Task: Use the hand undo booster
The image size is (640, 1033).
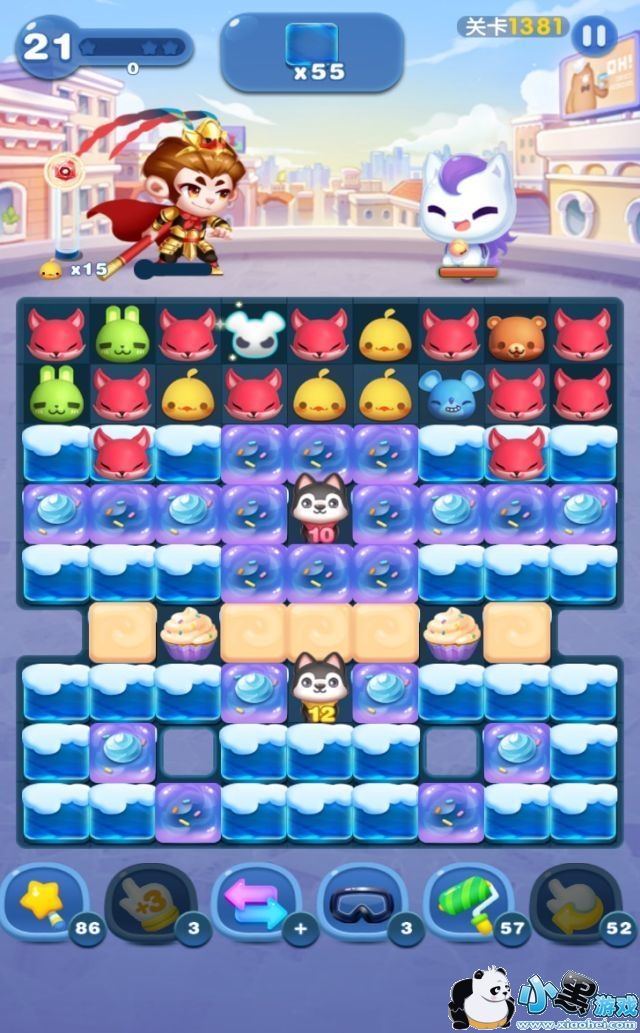Action: [574, 902]
